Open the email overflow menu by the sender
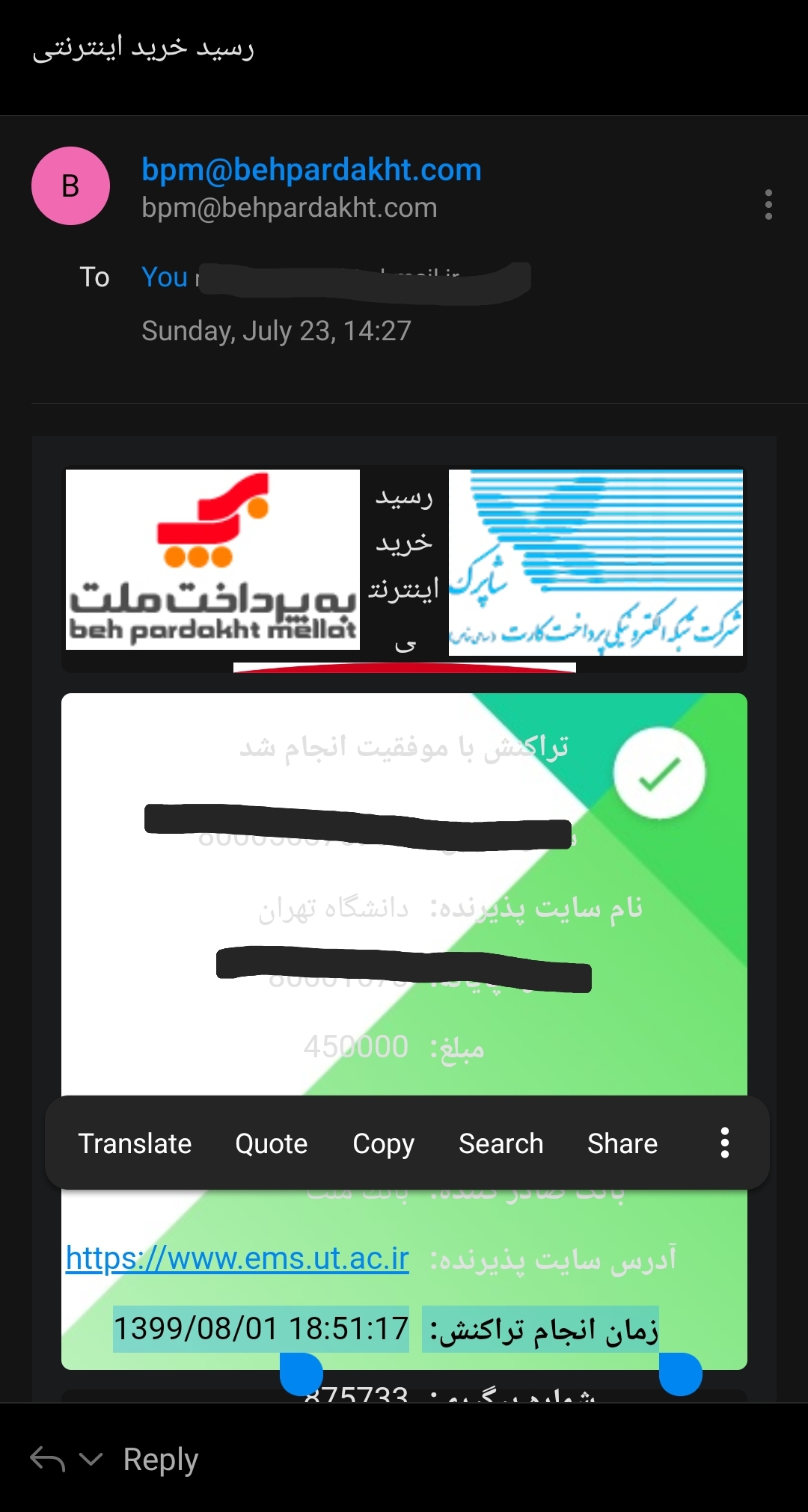This screenshot has height=1512, width=808. coord(768,204)
